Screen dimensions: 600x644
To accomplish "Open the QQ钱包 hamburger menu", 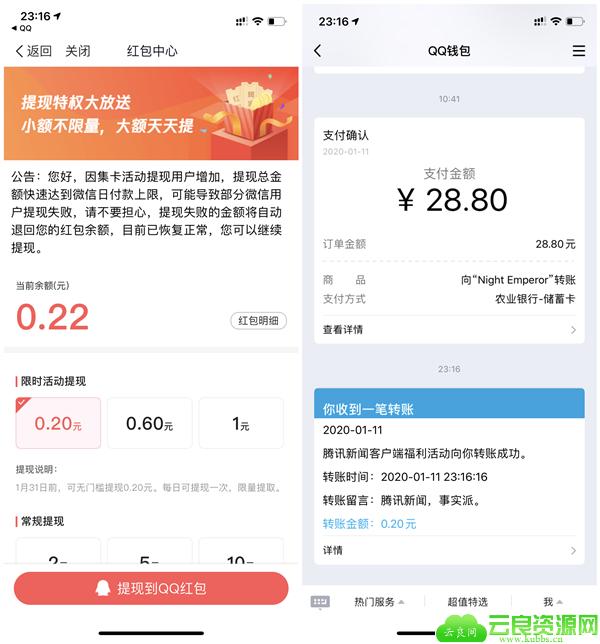I will [579, 51].
